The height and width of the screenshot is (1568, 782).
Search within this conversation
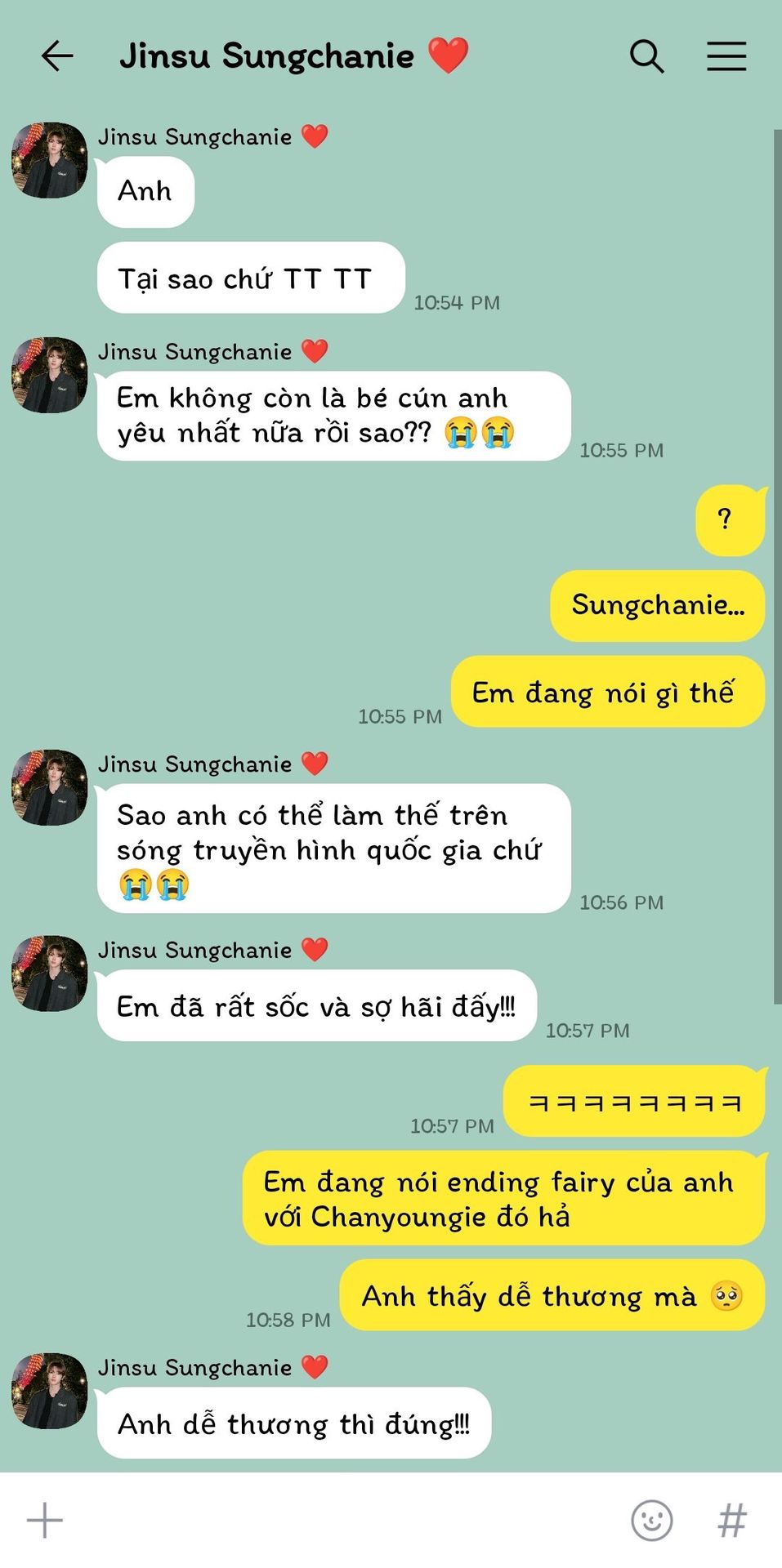646,56
